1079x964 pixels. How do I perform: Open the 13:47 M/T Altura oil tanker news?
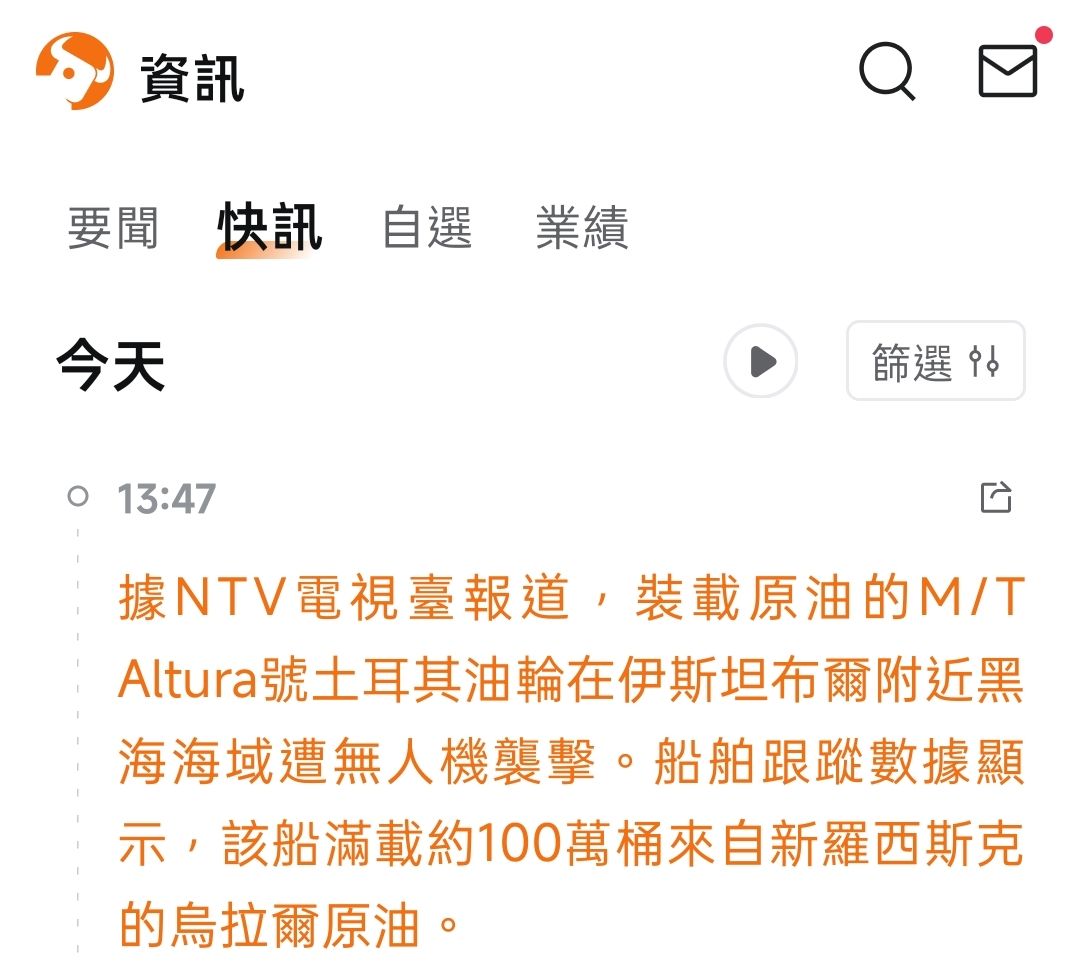click(x=570, y=762)
